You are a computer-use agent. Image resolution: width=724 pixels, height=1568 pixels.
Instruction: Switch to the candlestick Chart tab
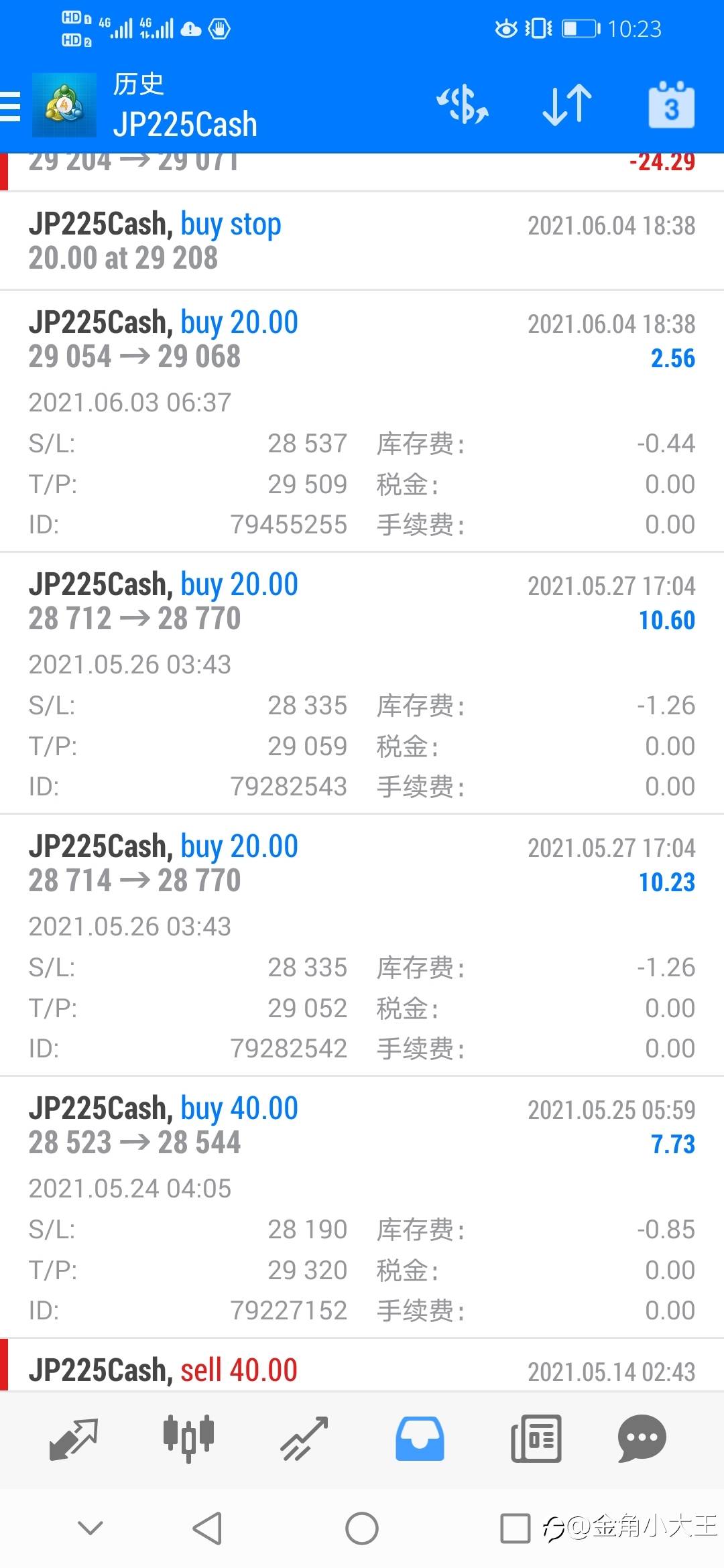point(188,1439)
